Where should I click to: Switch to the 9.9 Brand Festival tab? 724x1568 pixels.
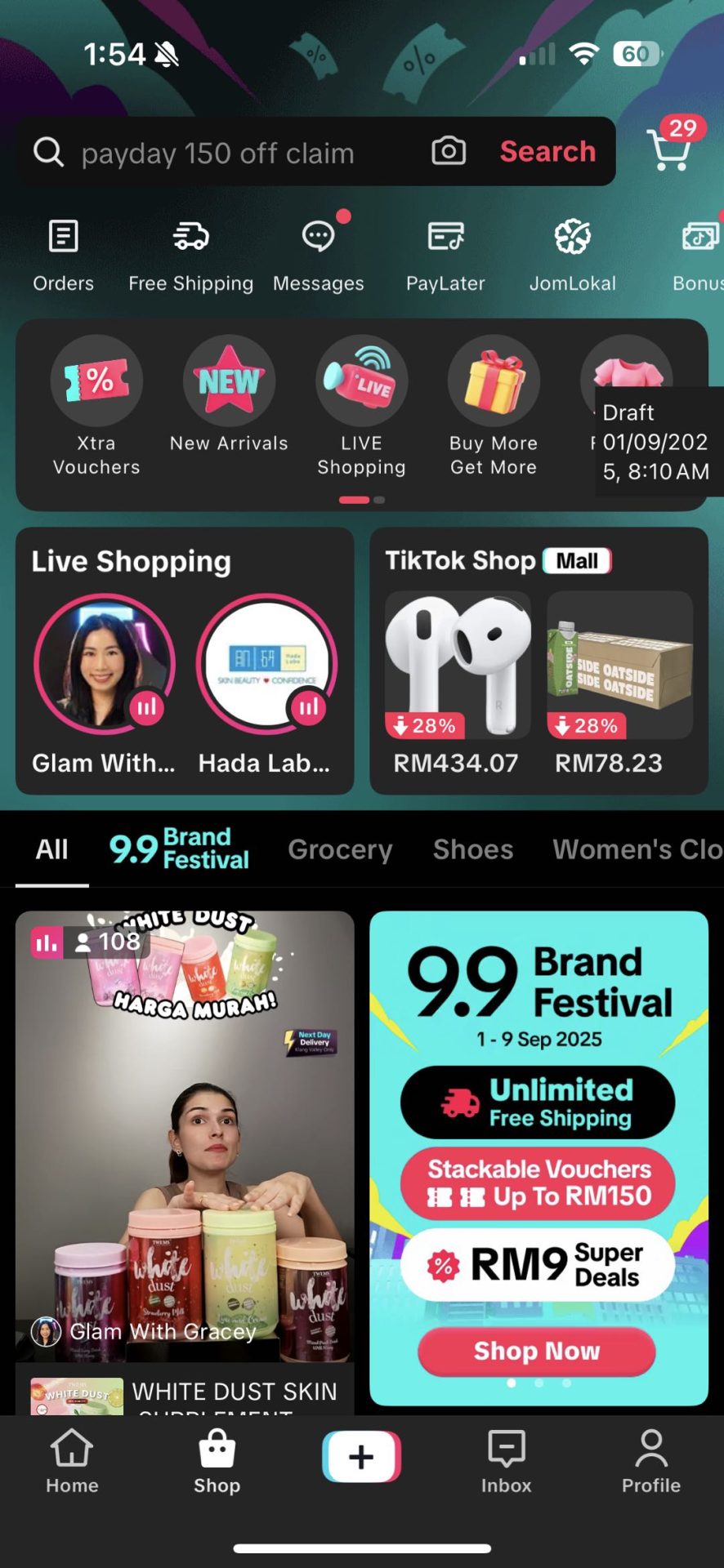coord(180,849)
